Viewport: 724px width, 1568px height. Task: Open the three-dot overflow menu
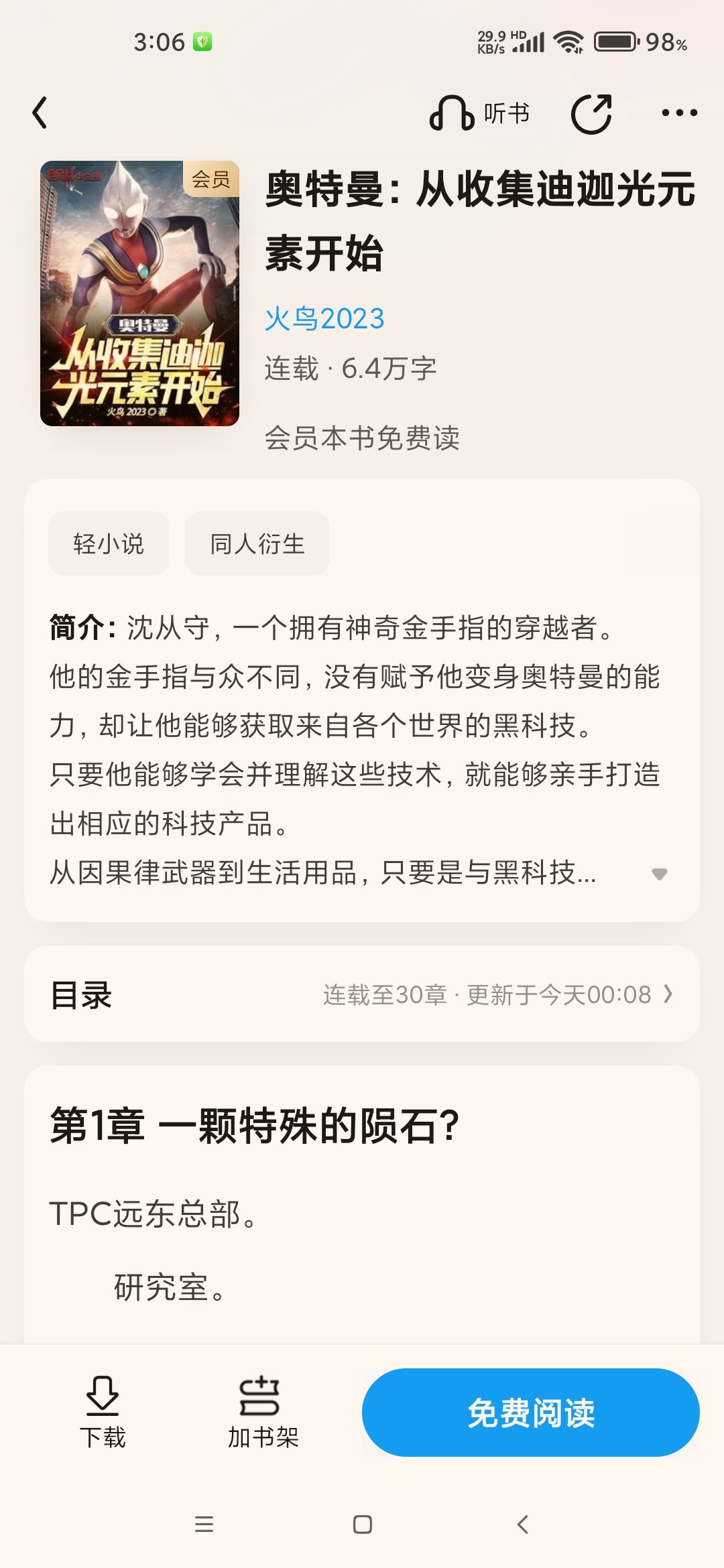click(x=679, y=113)
